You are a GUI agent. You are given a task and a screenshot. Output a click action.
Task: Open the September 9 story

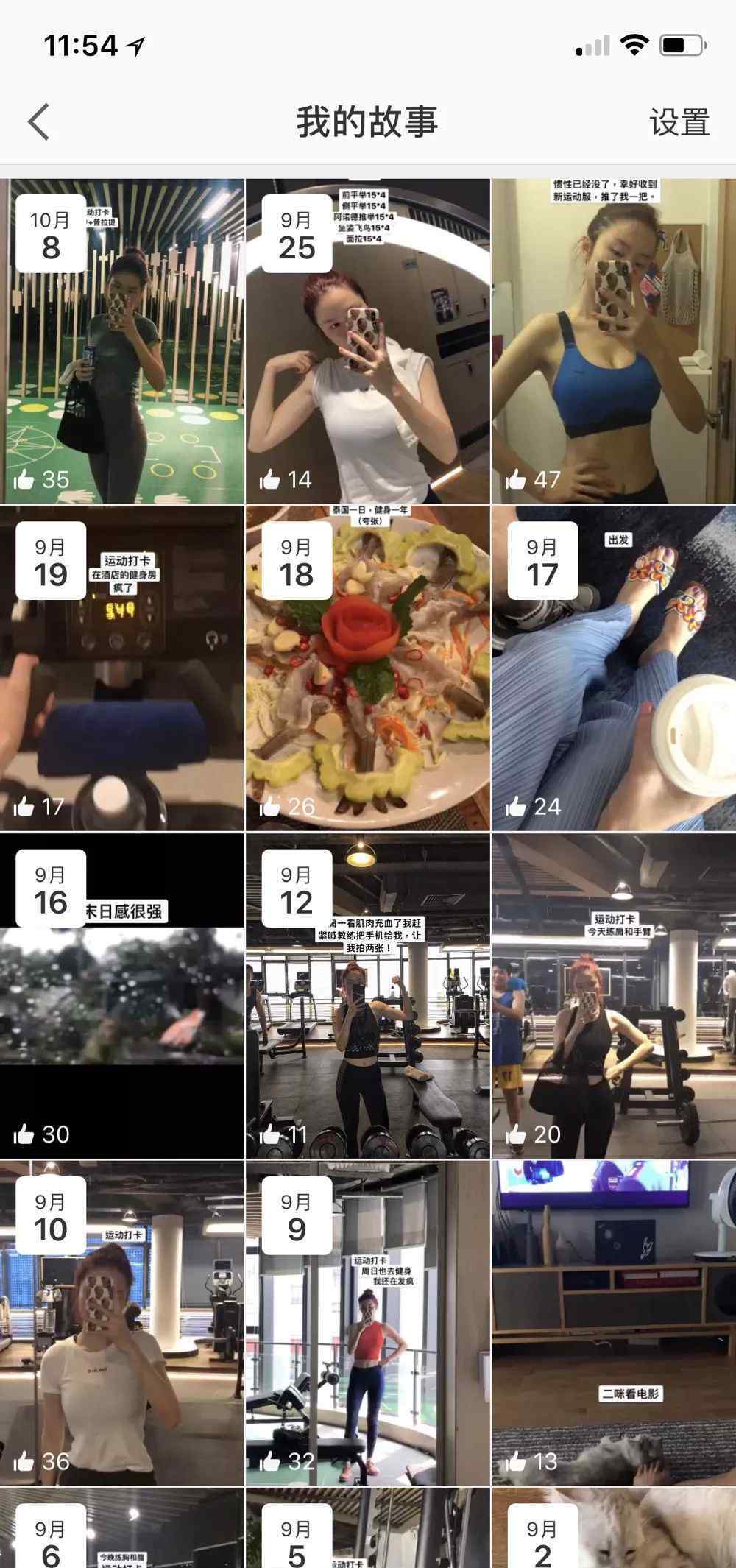coord(367,1323)
